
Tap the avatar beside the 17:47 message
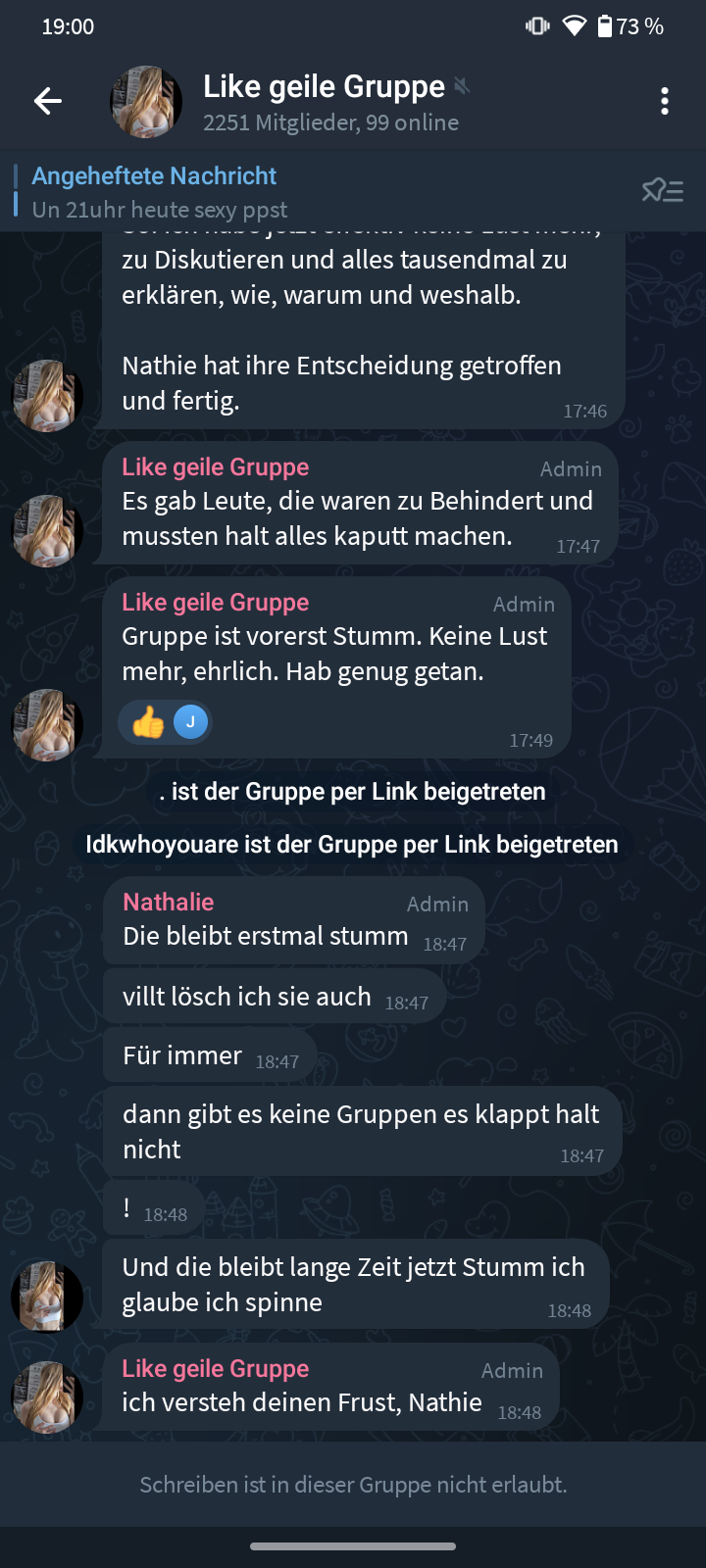pyautogui.click(x=46, y=530)
